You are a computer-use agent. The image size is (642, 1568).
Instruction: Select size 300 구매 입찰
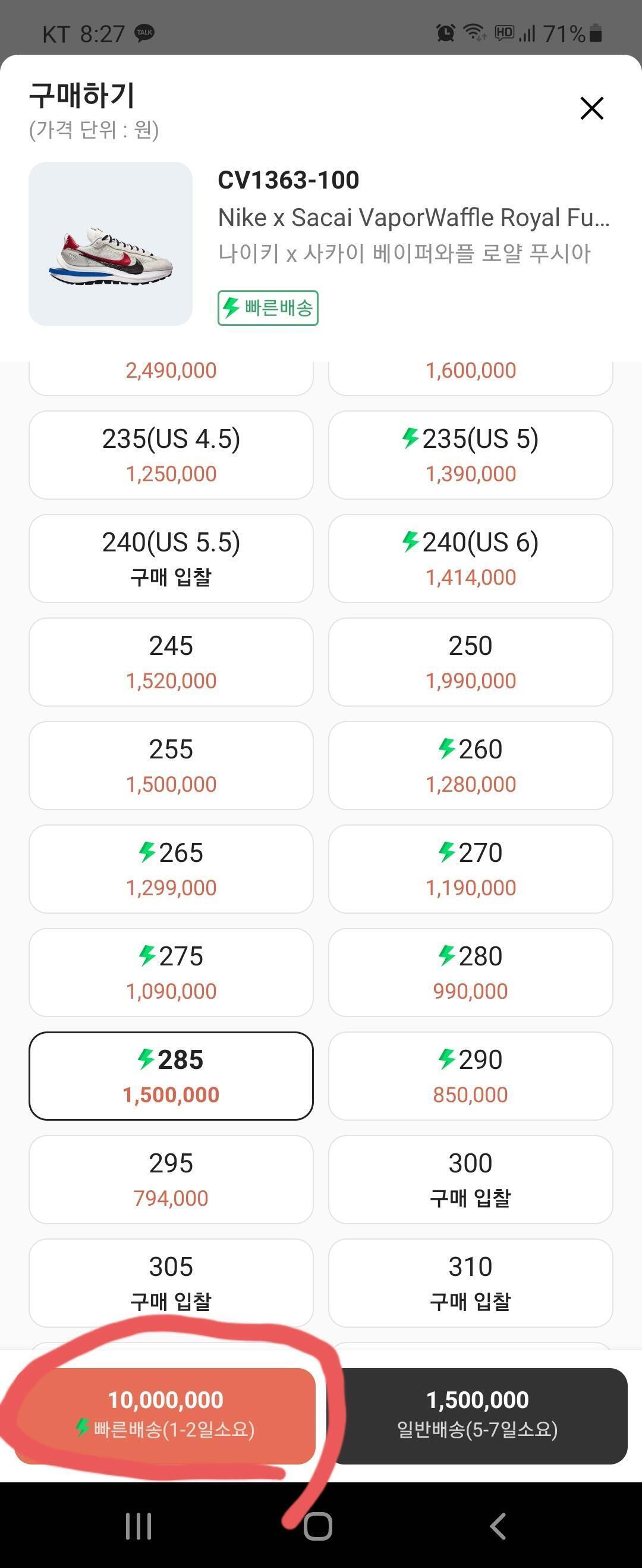point(470,1179)
